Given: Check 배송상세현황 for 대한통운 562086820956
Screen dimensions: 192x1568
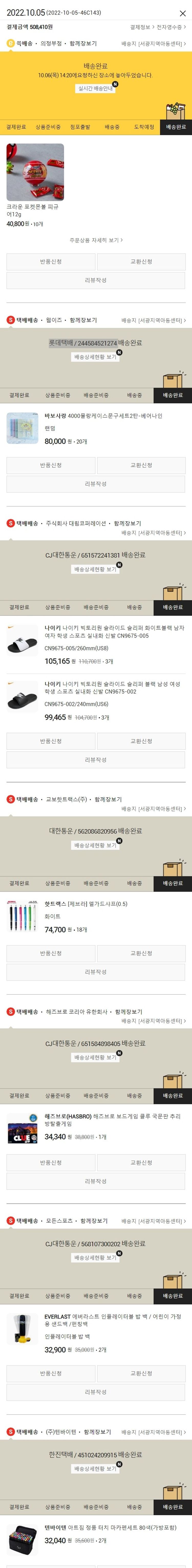Looking at the screenshot, I should point(95,845).
